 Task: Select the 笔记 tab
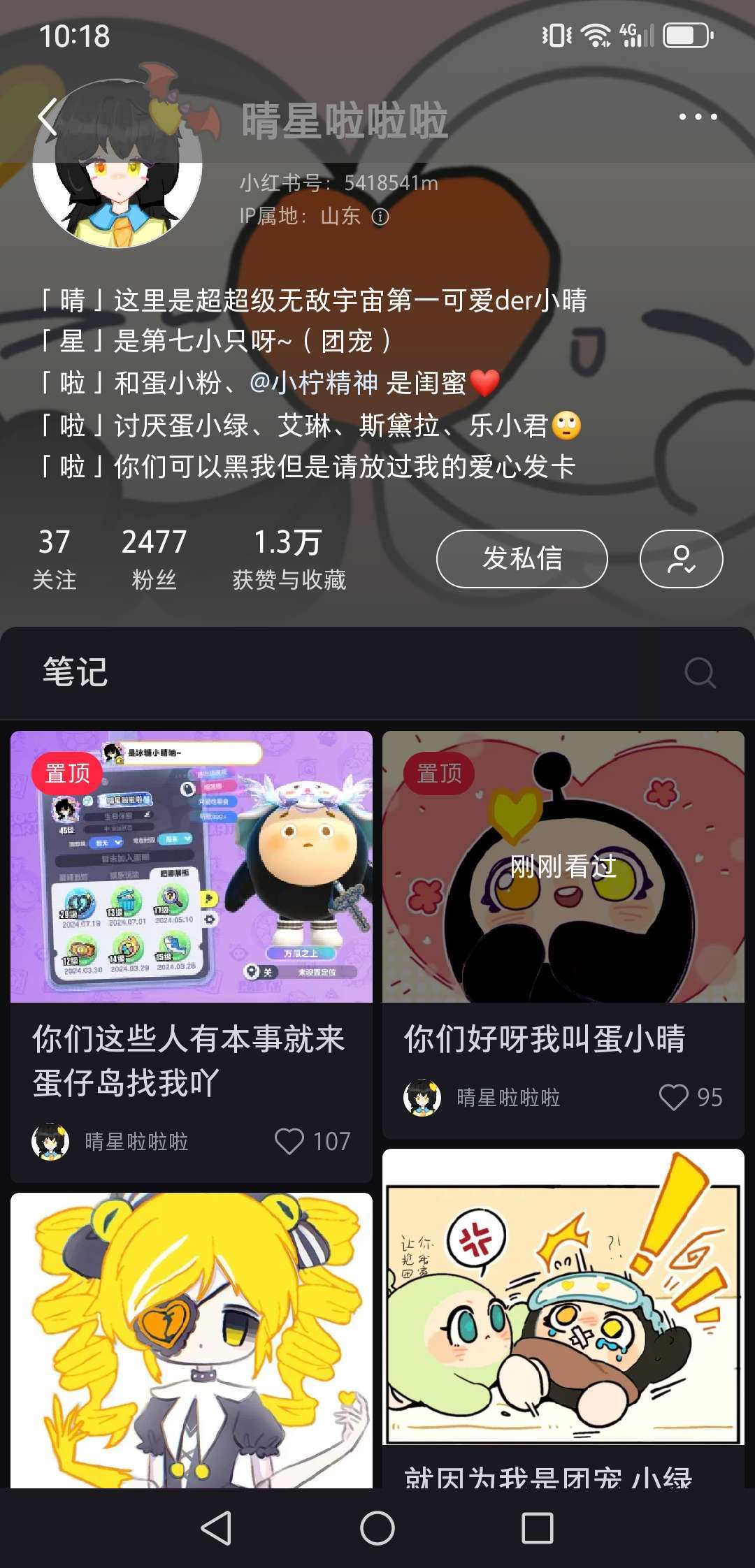click(x=75, y=672)
